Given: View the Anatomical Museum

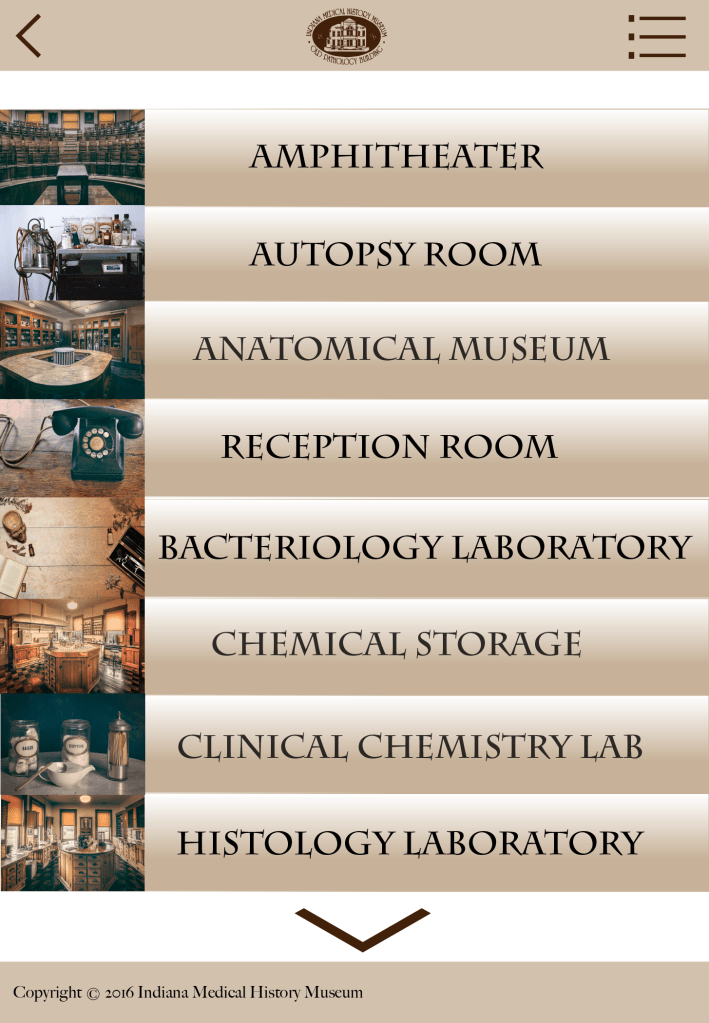Looking at the screenshot, I should tap(400, 350).
